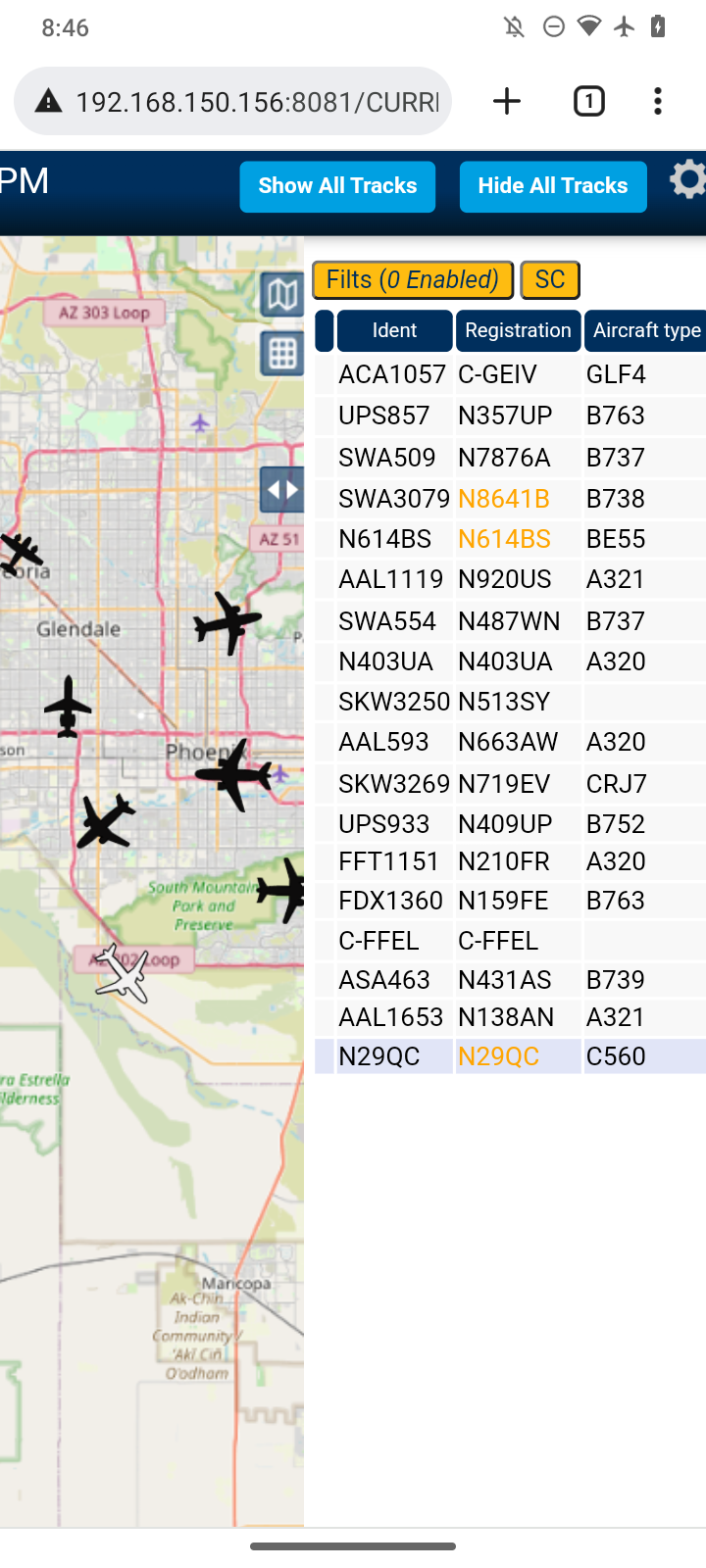
Task: Open the map layers icon
Action: click(x=282, y=294)
